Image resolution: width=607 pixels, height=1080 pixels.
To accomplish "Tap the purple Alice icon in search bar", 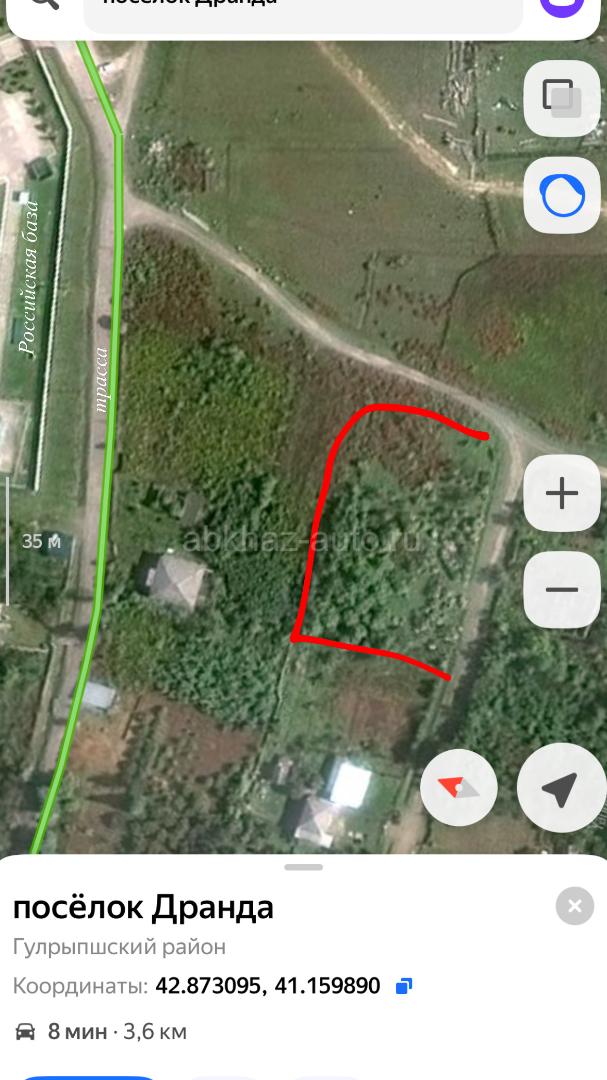I will 562,6.
